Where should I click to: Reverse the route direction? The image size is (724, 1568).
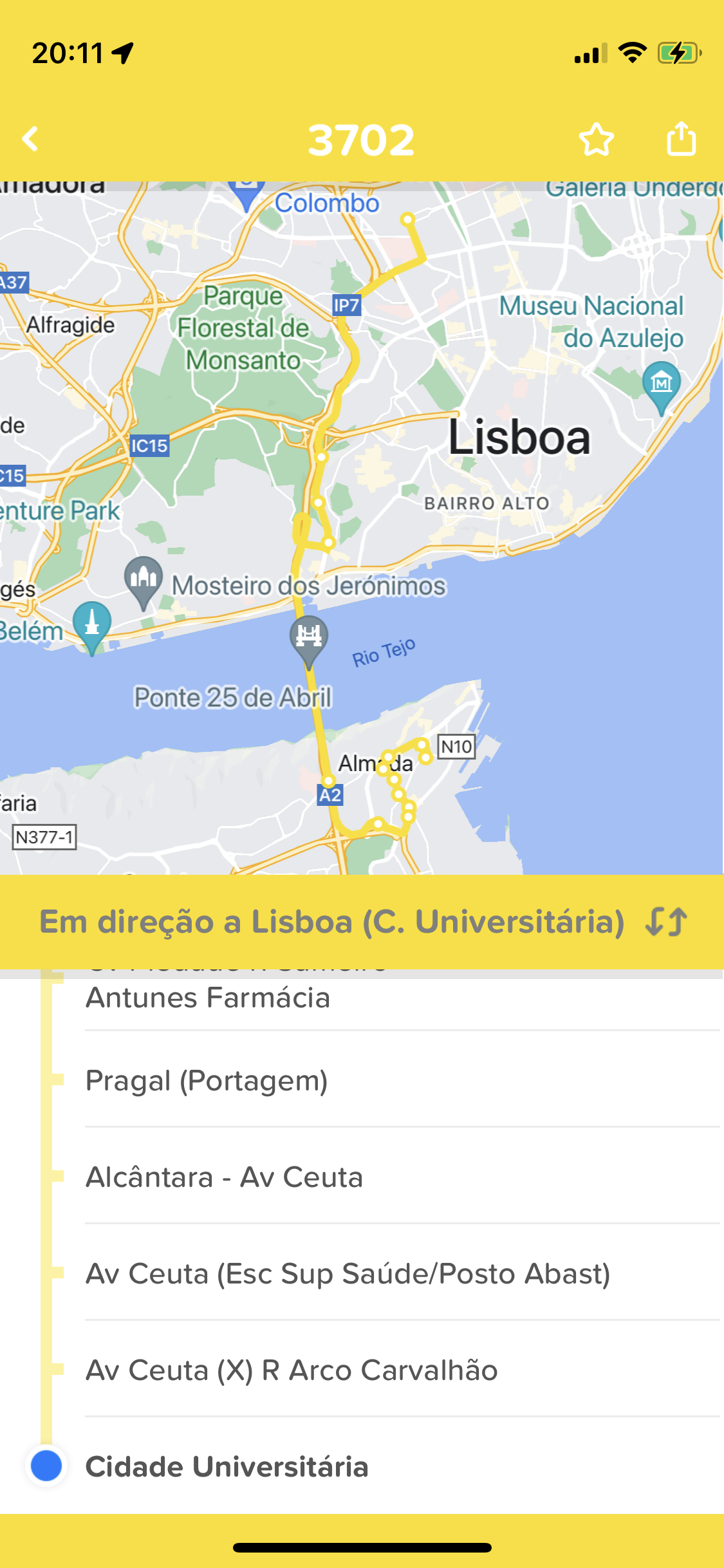[666, 921]
